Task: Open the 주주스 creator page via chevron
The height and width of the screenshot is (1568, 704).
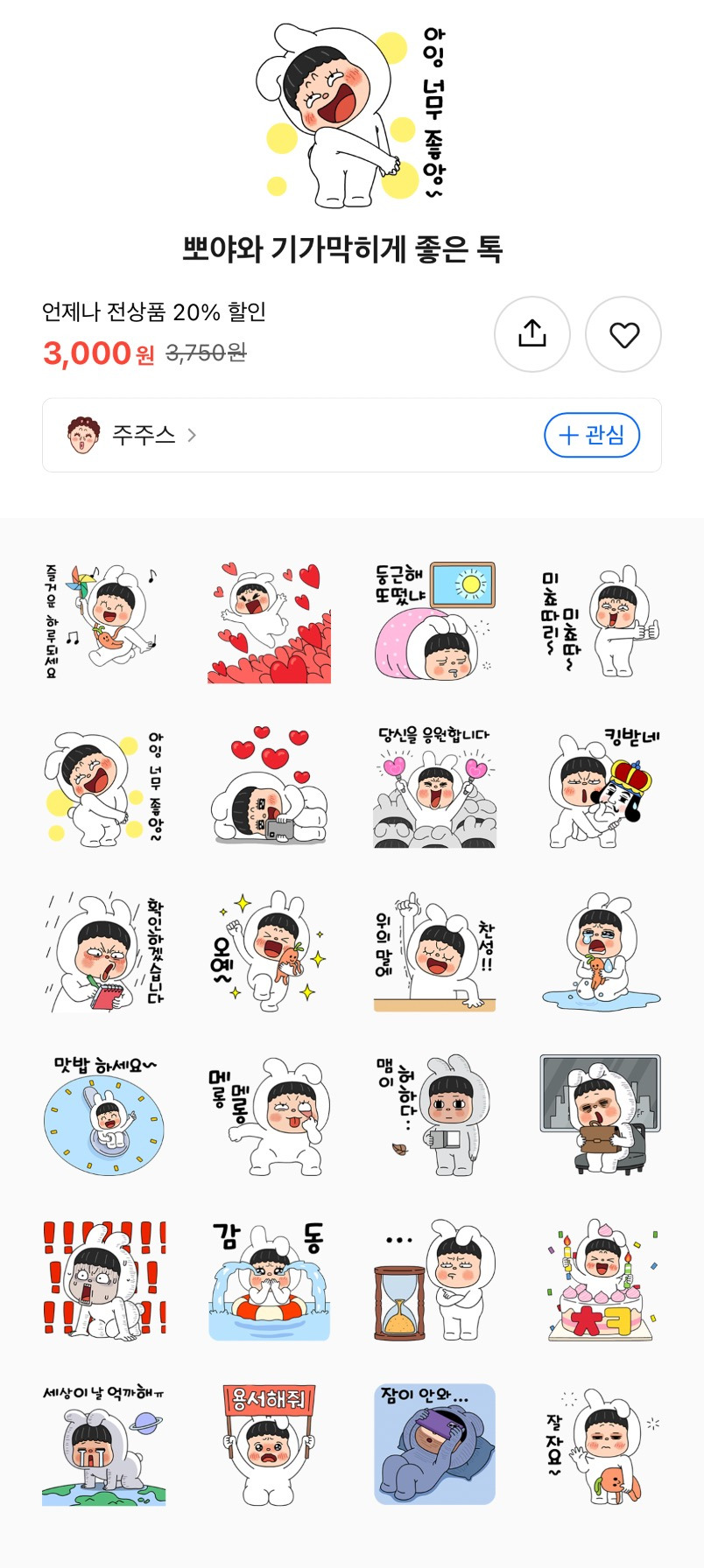Action: (194, 435)
